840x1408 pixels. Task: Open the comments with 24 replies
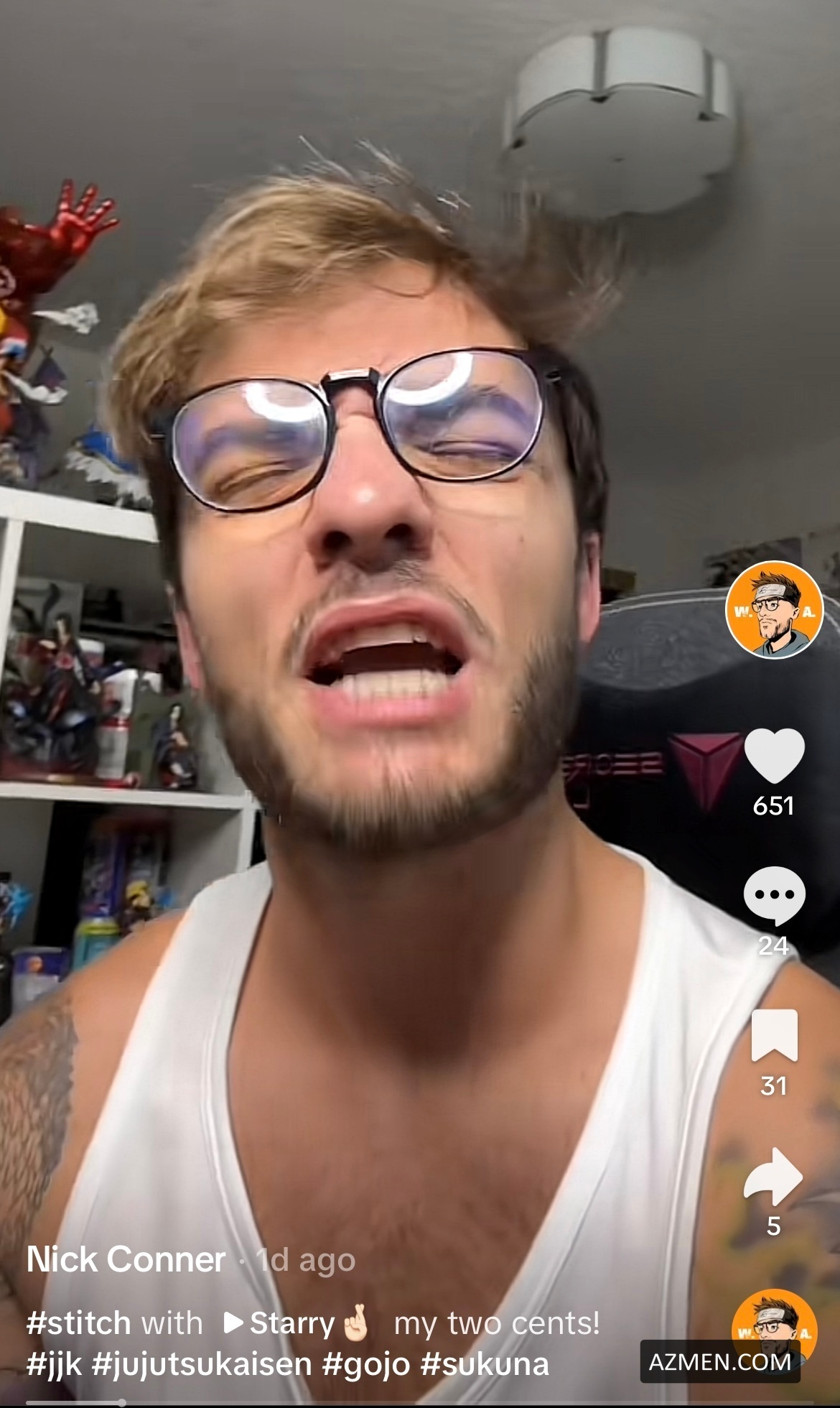pos(774,896)
